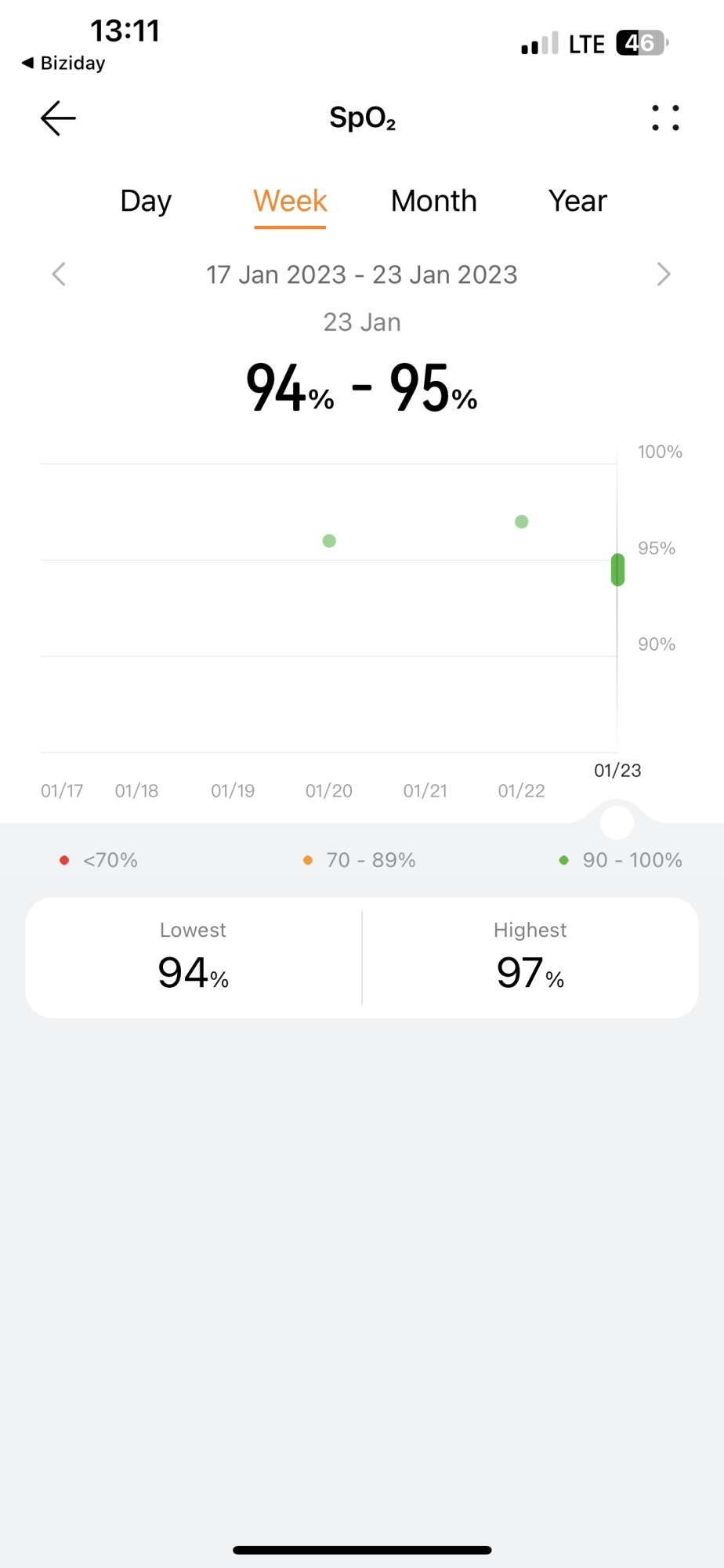The image size is (724, 1568).
Task: Go to the next week
Action: 664,274
